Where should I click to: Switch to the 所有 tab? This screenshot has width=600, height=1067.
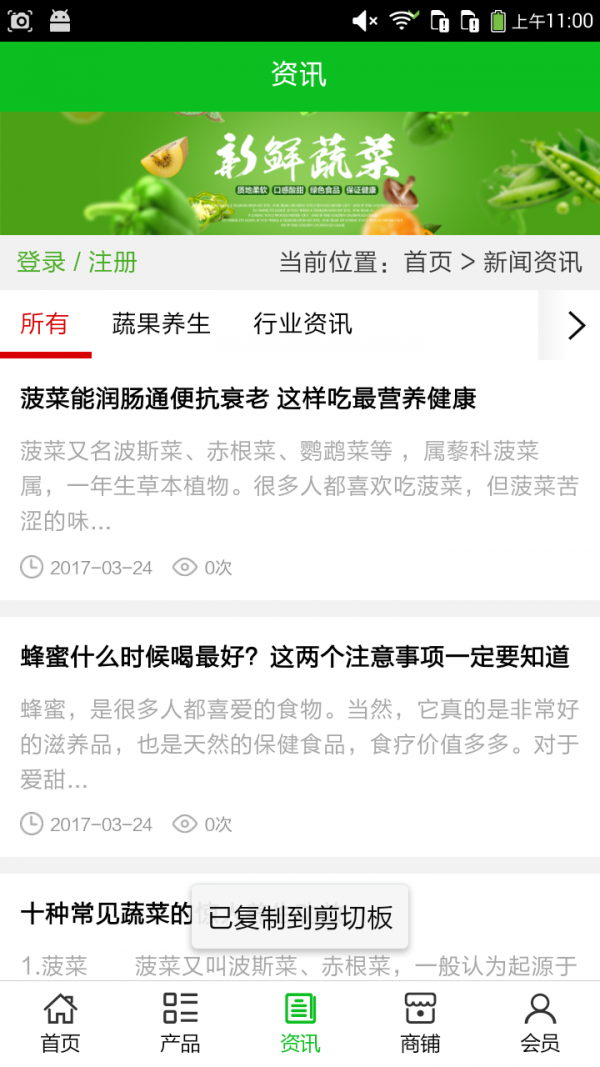pos(45,324)
